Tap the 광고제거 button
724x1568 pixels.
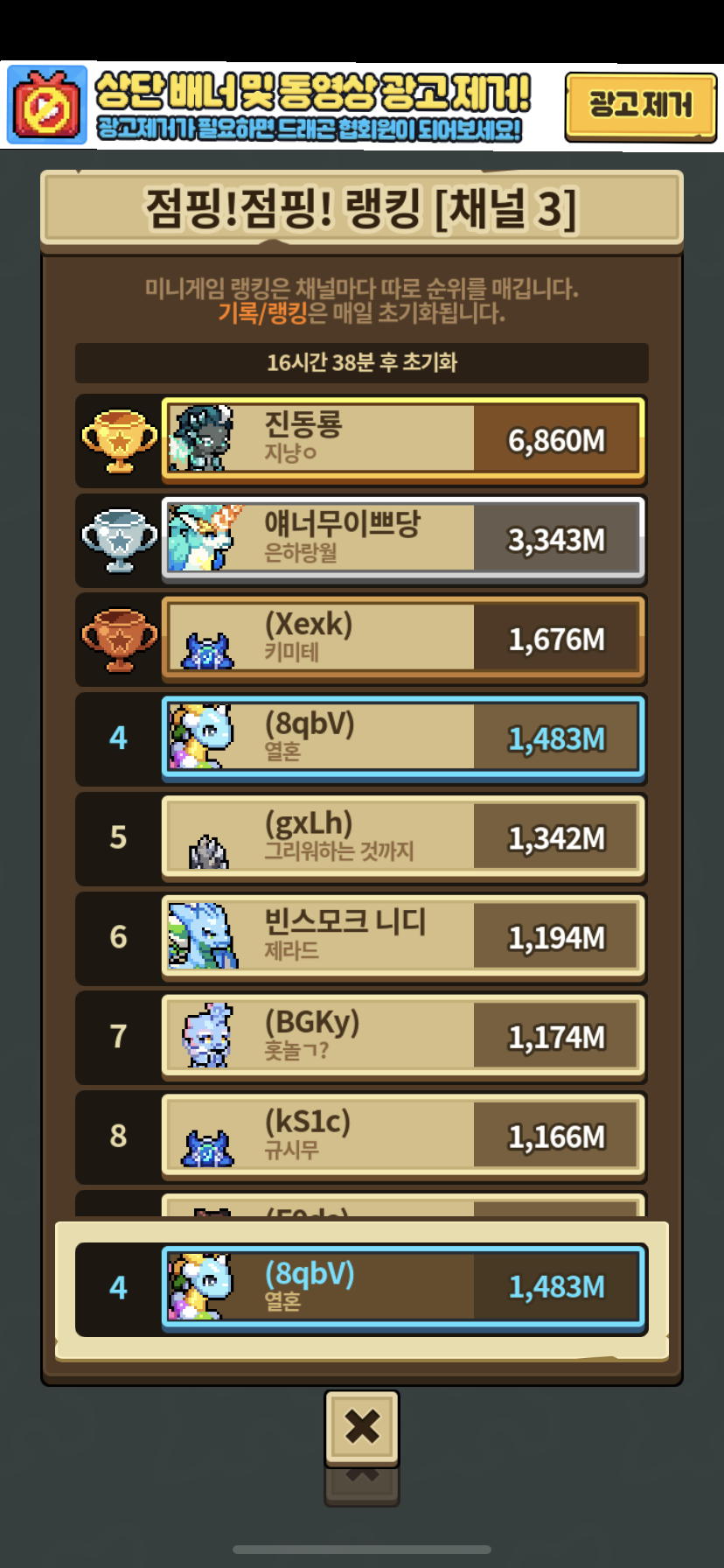coord(640,106)
